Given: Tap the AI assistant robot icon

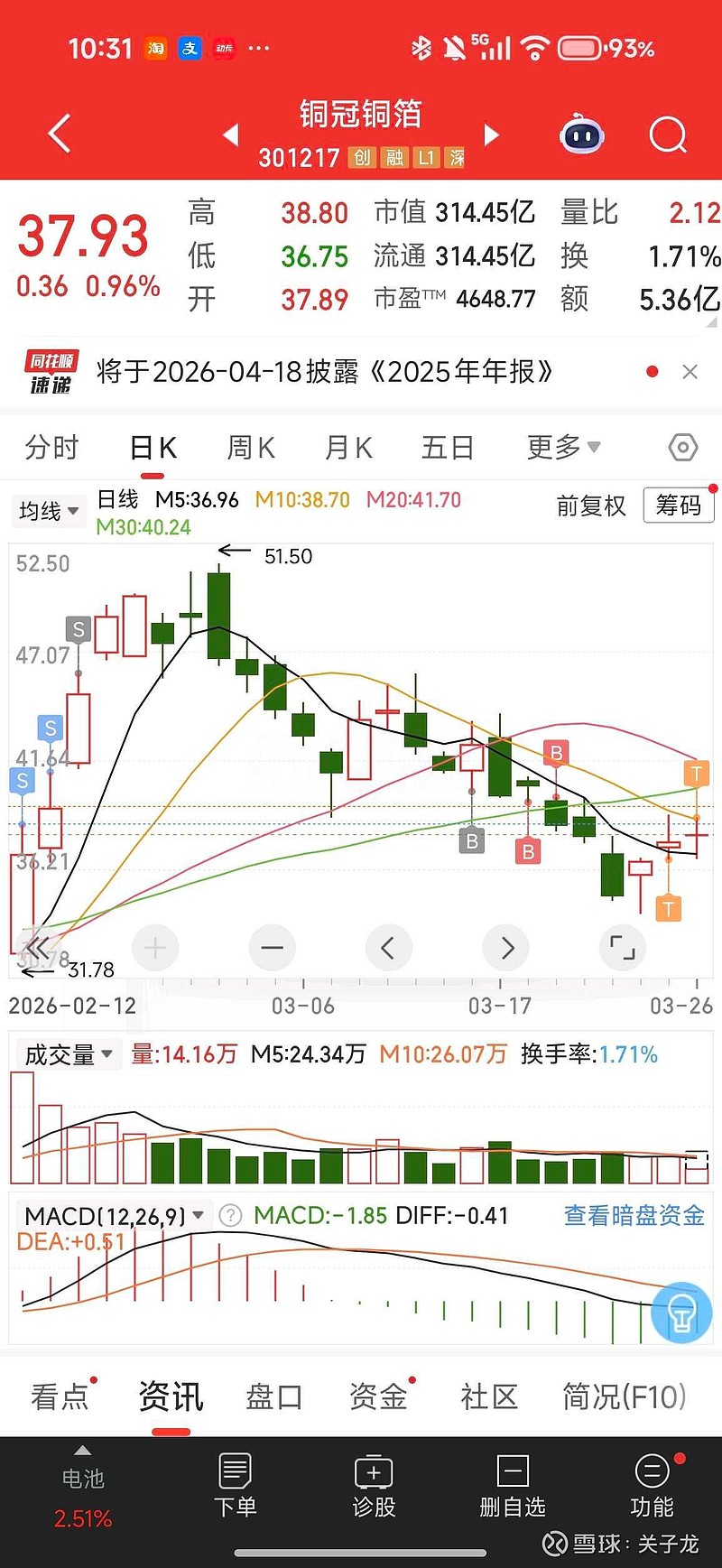Looking at the screenshot, I should pyautogui.click(x=581, y=134).
